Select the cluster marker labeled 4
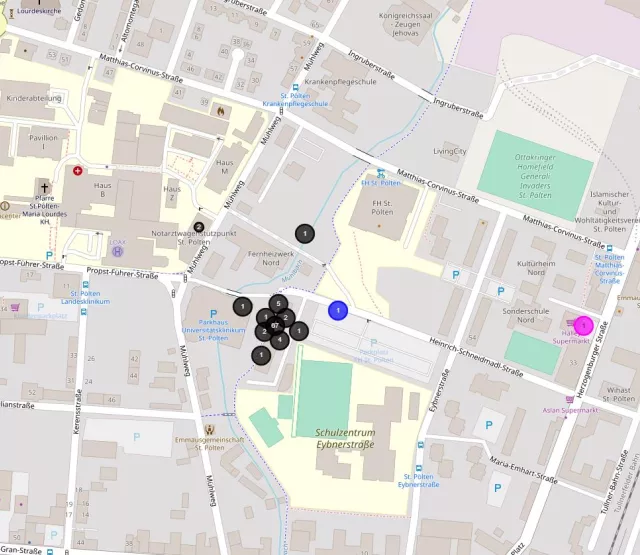 280,341
